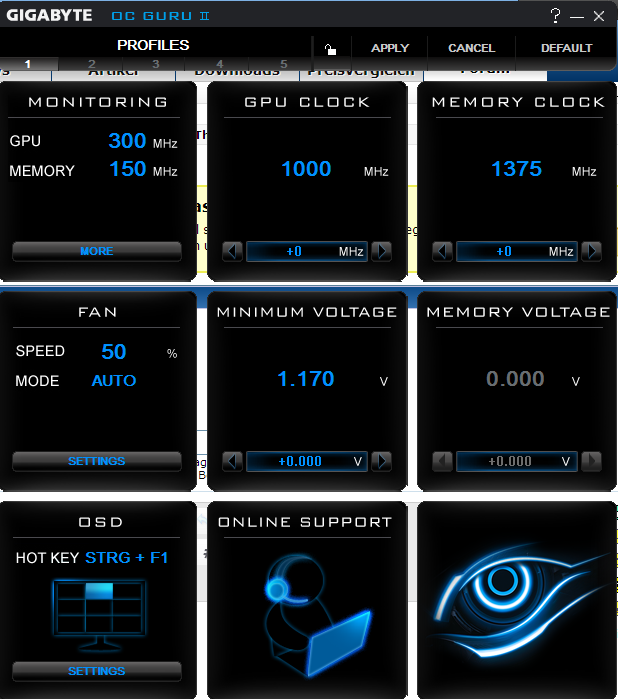This screenshot has height=699, width=618.
Task: Increase the memory clock offset
Action: point(591,251)
